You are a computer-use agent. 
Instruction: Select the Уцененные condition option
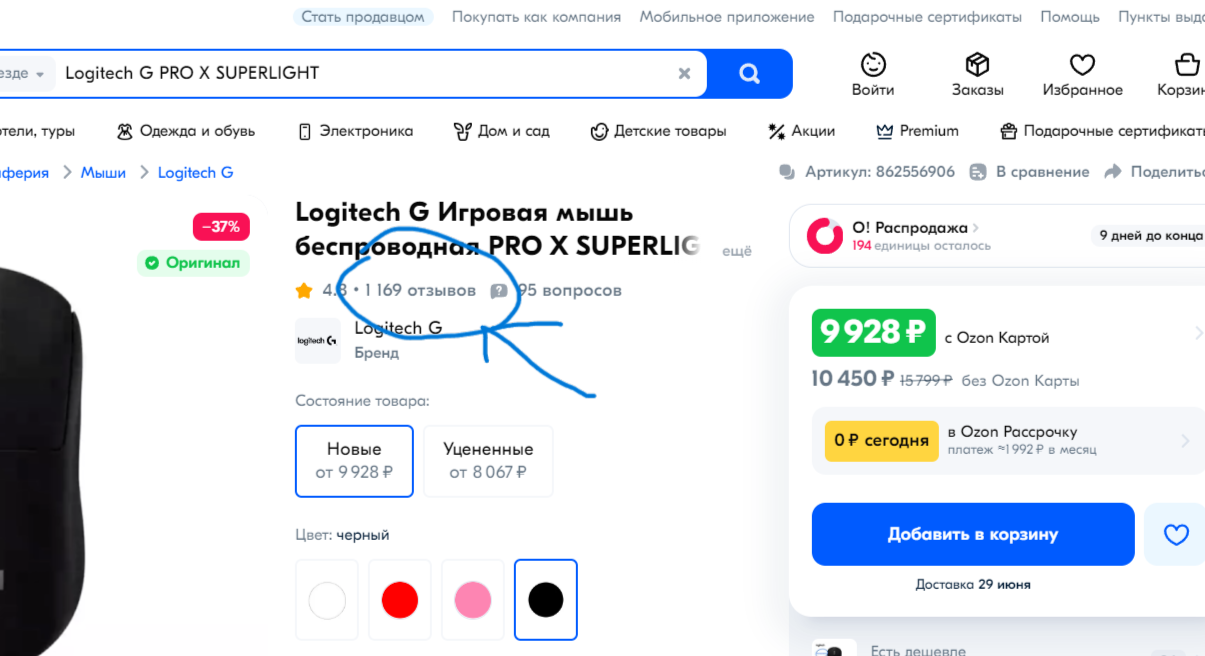pyautogui.click(x=488, y=460)
